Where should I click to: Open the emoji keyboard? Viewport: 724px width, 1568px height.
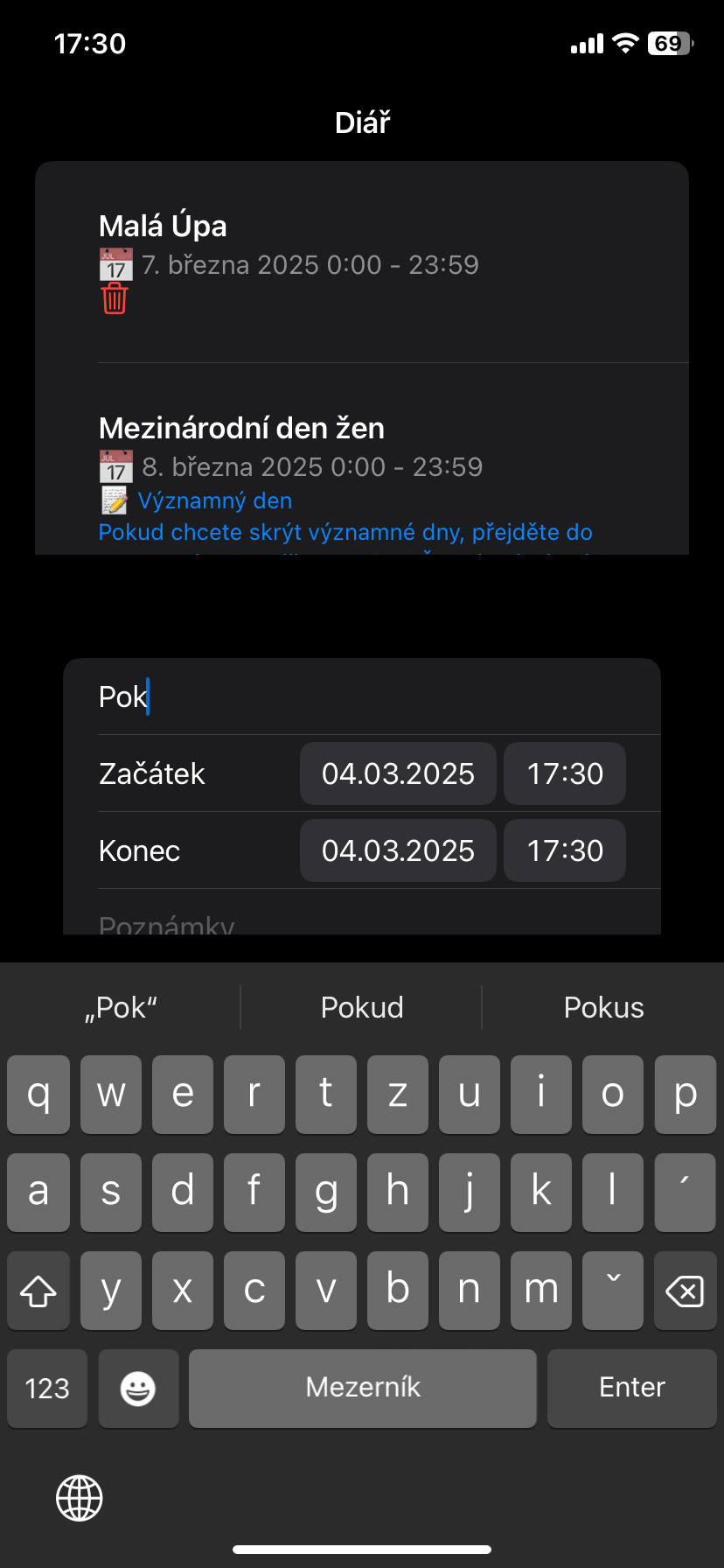pyautogui.click(x=138, y=1388)
